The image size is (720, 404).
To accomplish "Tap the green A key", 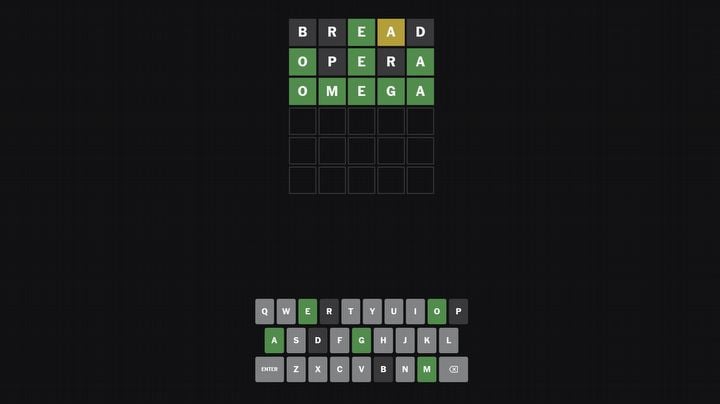I will pos(274,340).
